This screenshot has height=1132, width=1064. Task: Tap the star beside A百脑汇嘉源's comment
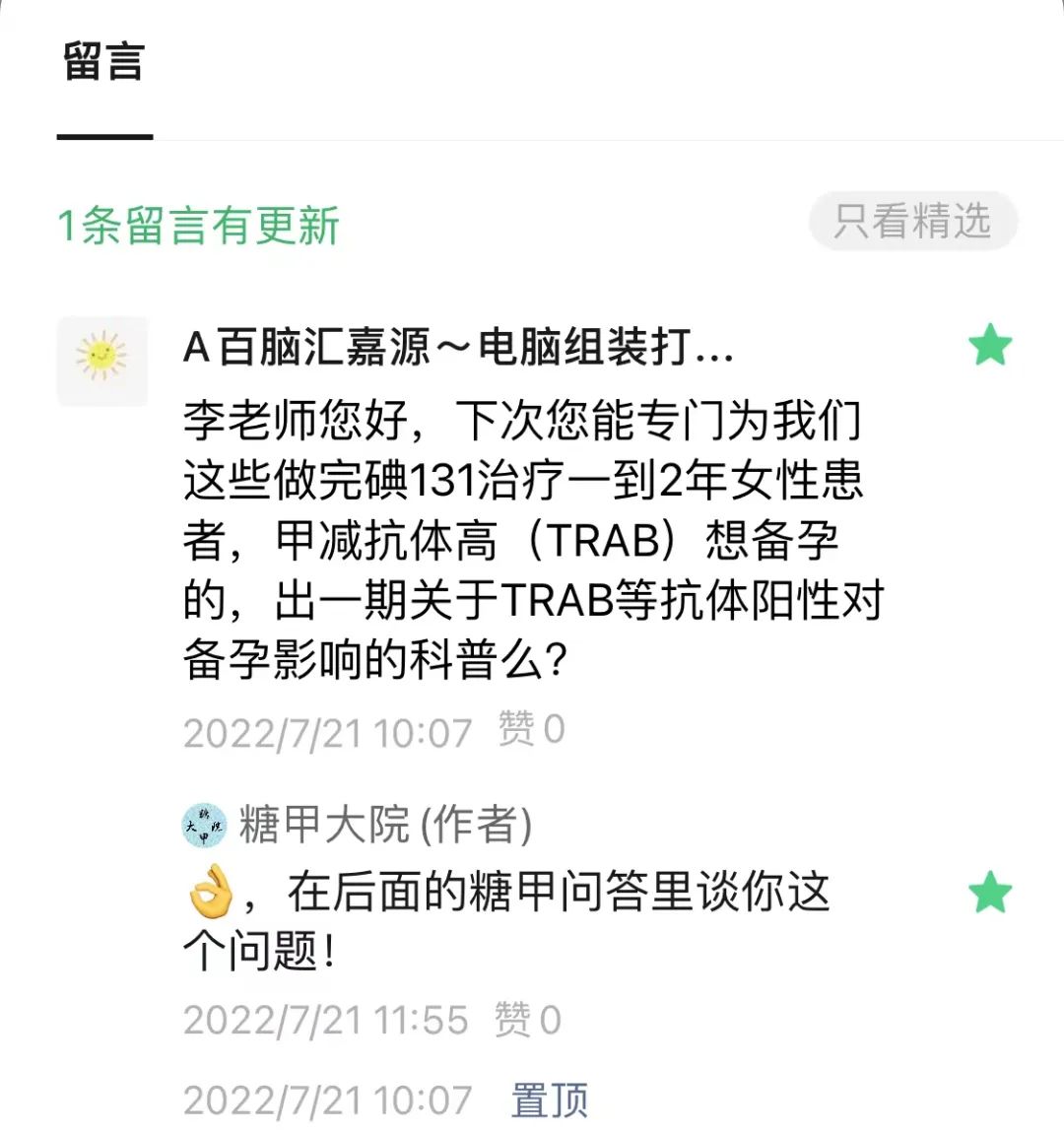989,346
